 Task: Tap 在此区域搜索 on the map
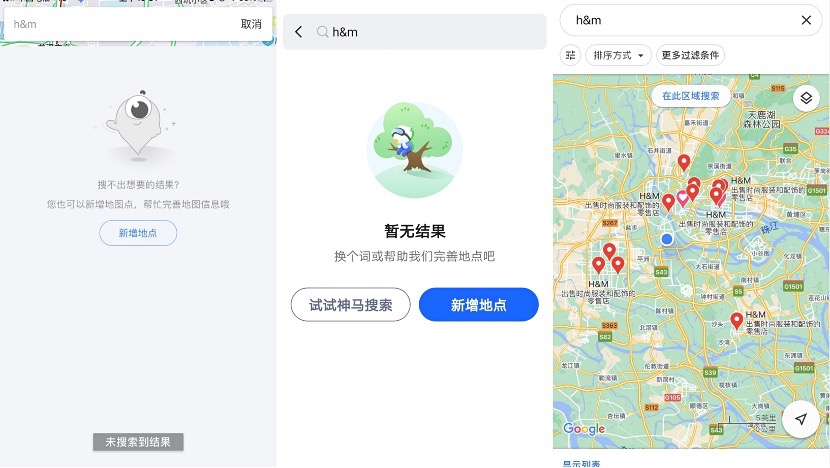pyautogui.click(x=690, y=96)
